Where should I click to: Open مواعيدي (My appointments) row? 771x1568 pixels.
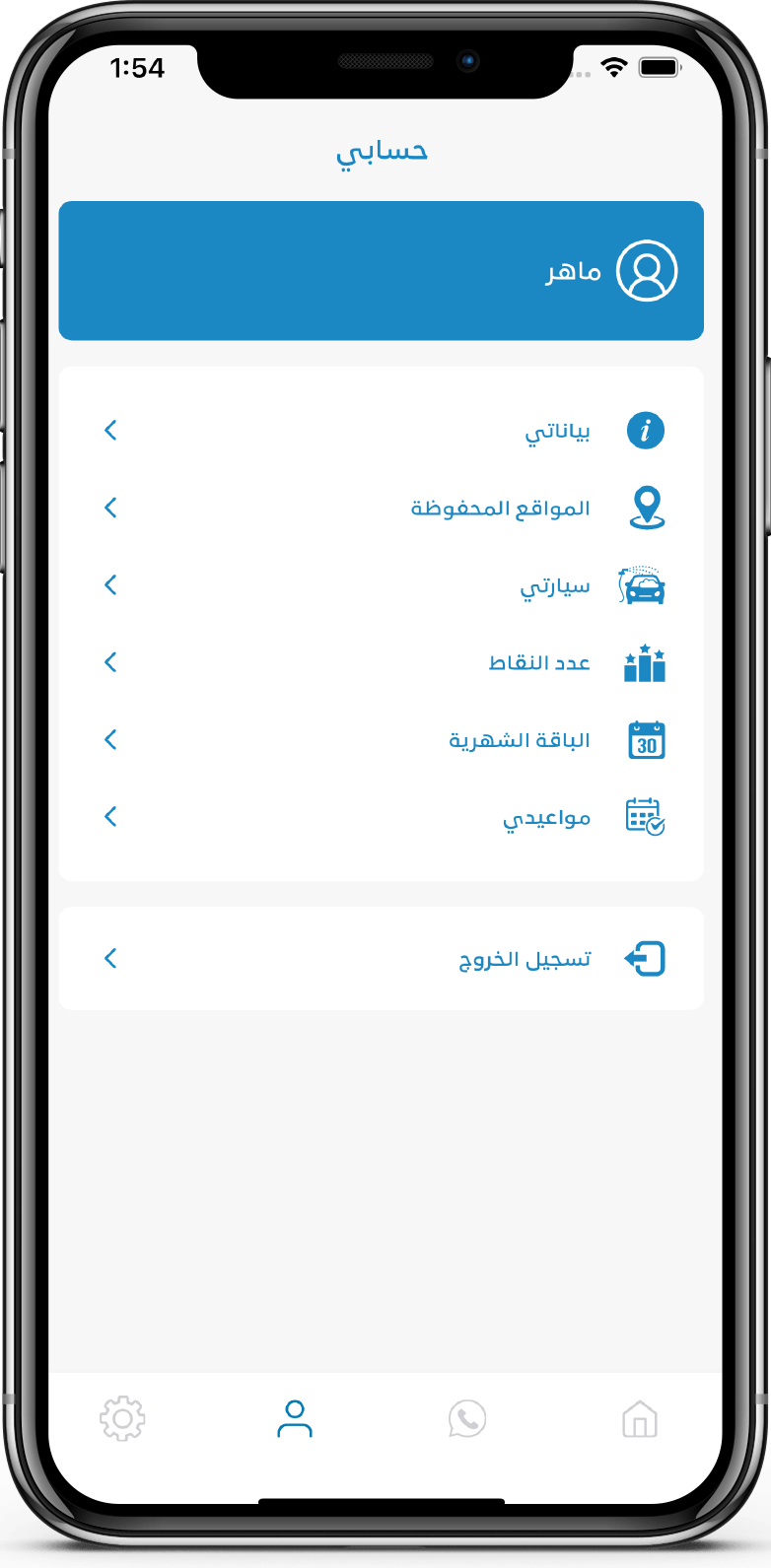click(x=381, y=818)
